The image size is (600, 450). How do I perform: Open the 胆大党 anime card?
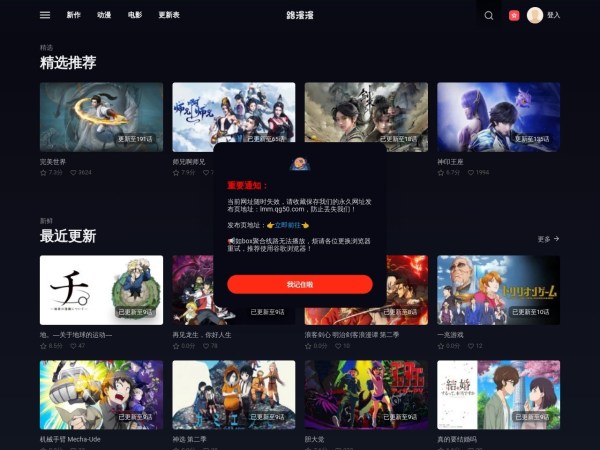pyautogui.click(x=366, y=394)
